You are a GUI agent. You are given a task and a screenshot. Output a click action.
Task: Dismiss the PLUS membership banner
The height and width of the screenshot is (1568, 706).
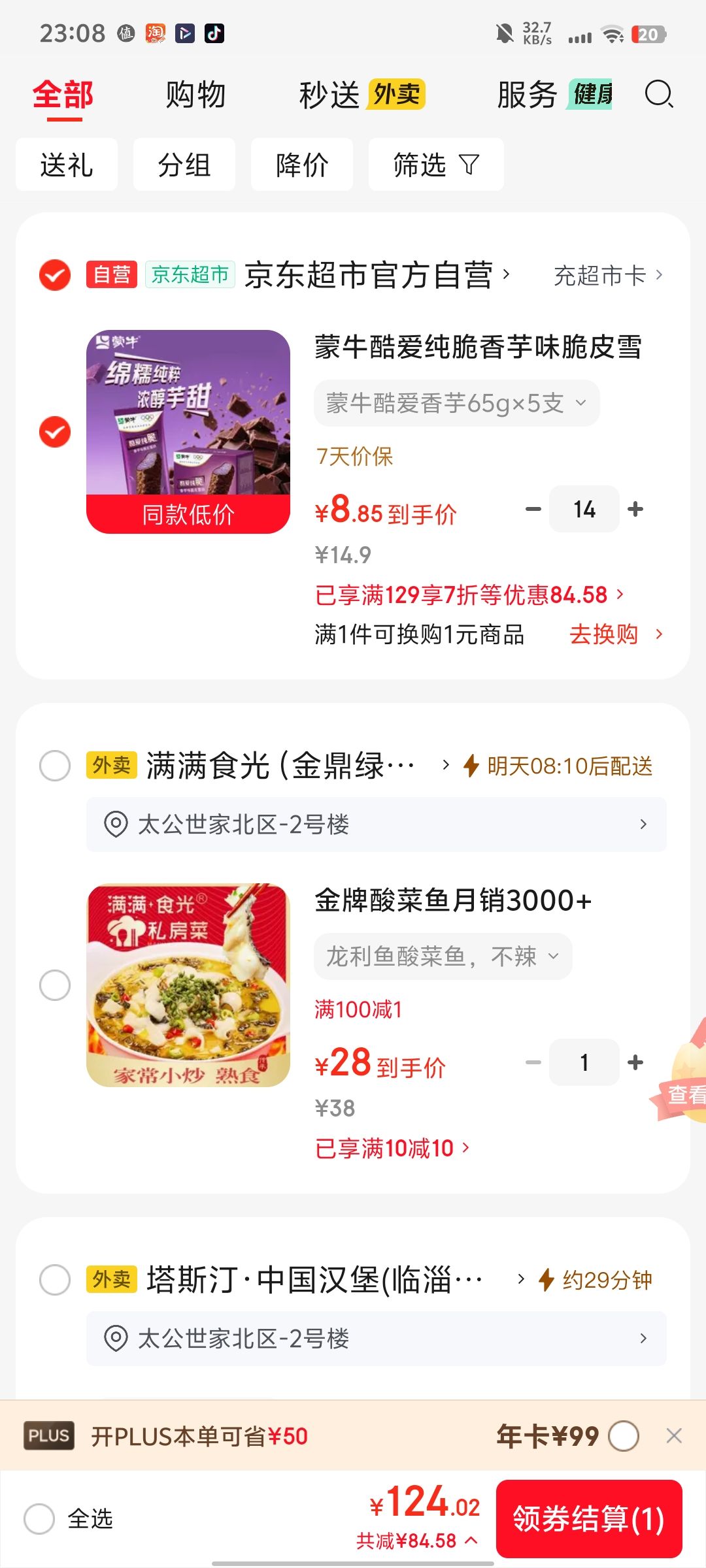coord(674,1436)
